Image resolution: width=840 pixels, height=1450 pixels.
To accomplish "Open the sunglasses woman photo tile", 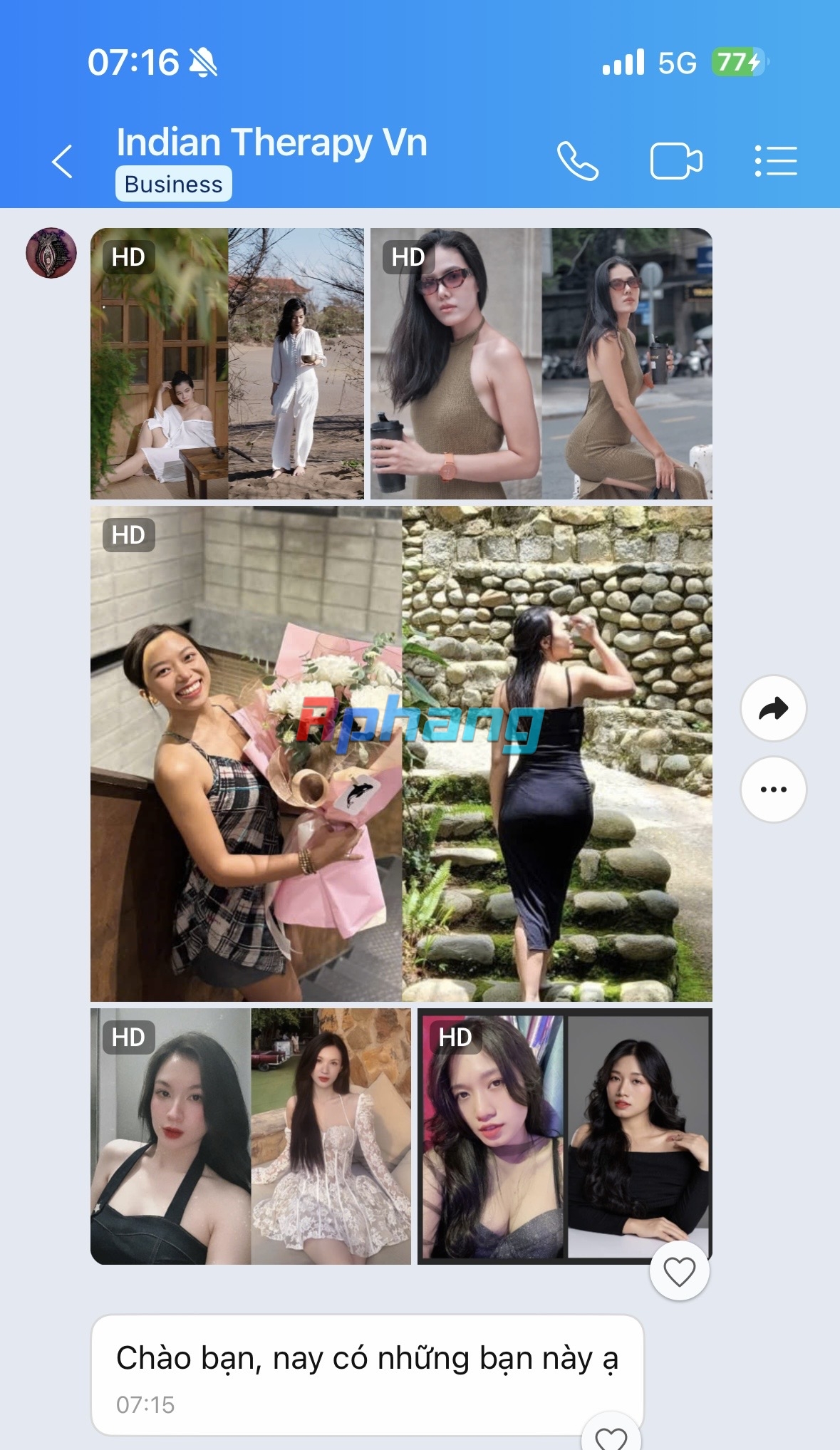I will pos(541,363).
